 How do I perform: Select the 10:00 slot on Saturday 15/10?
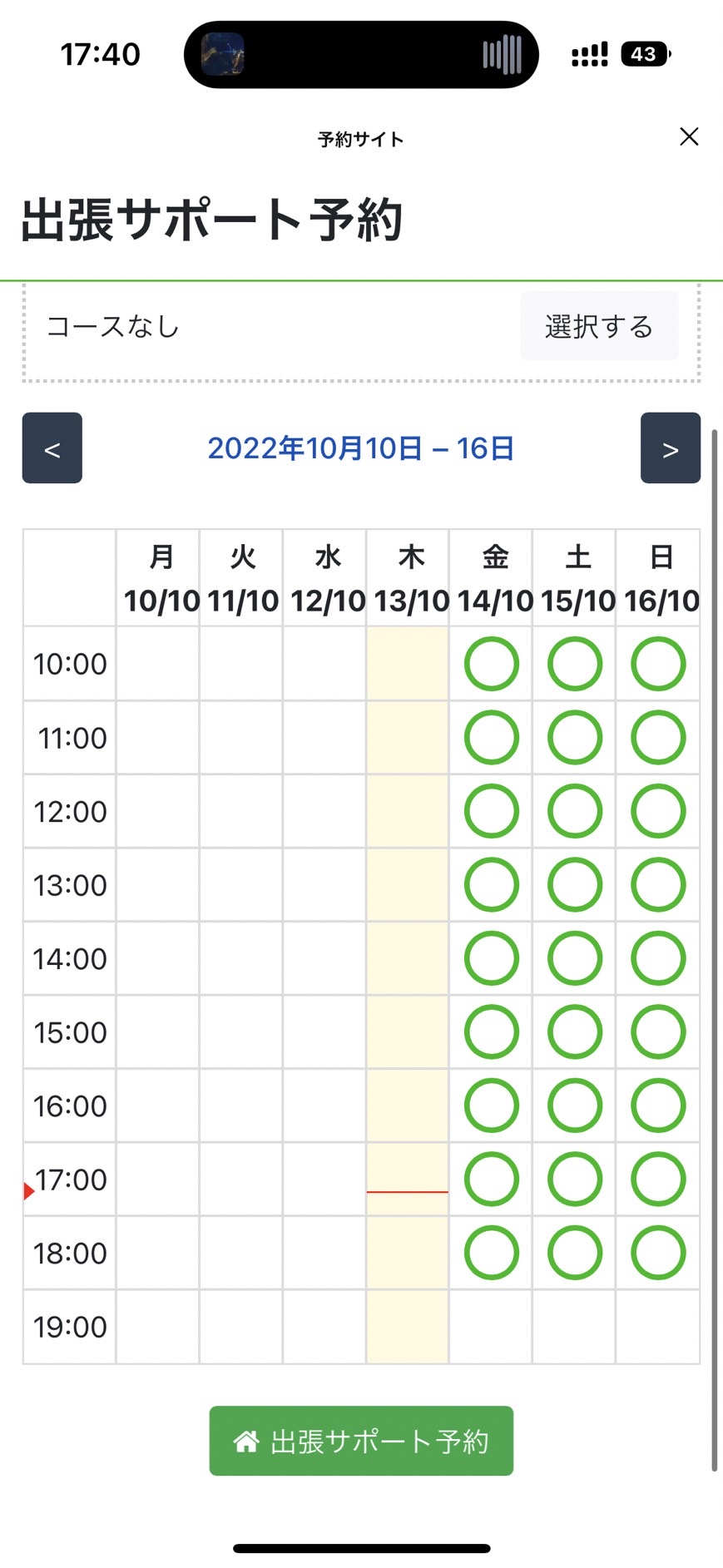tap(575, 664)
